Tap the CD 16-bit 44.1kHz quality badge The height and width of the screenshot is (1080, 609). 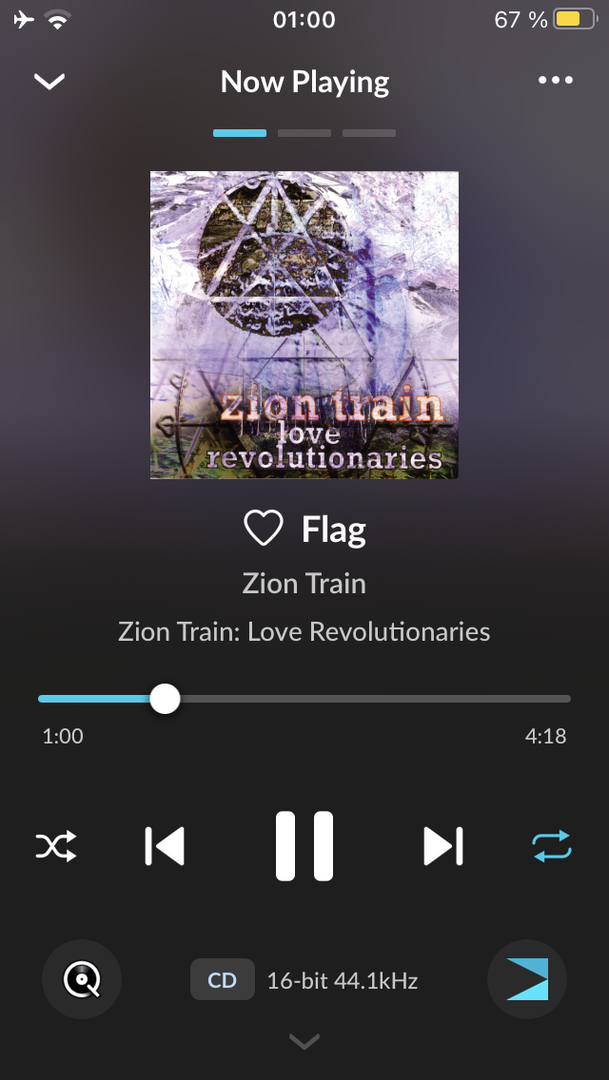(304, 980)
